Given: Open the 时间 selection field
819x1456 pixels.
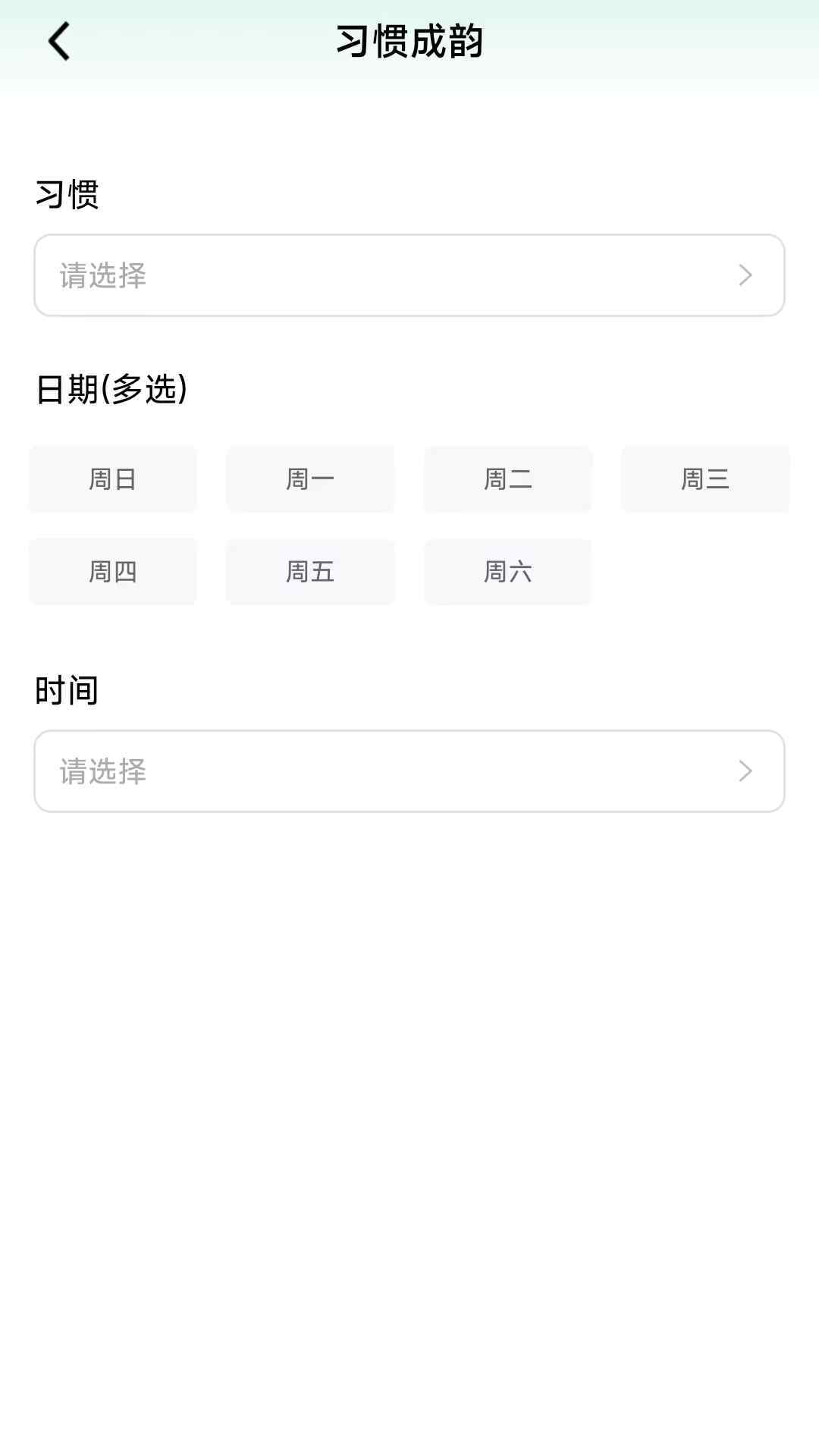Looking at the screenshot, I should pos(409,771).
